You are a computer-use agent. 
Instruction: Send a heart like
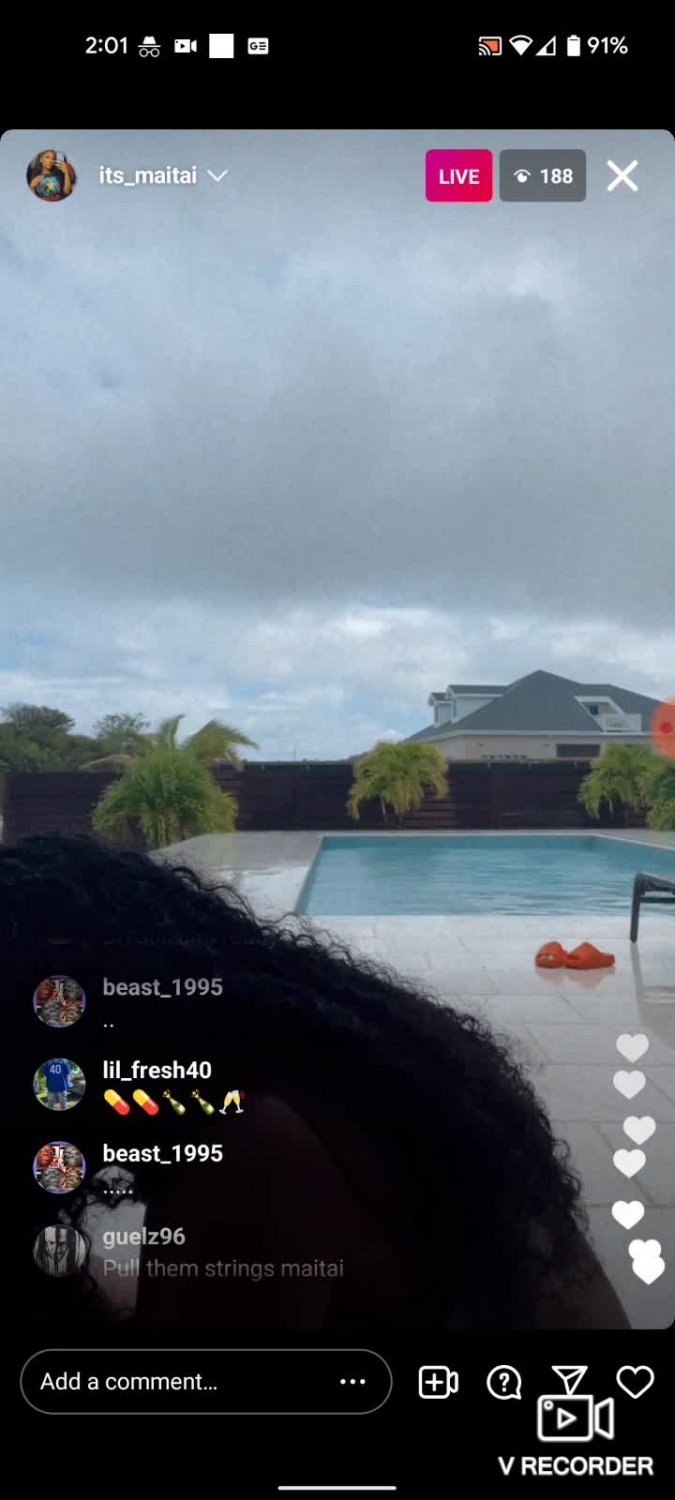(x=635, y=1382)
